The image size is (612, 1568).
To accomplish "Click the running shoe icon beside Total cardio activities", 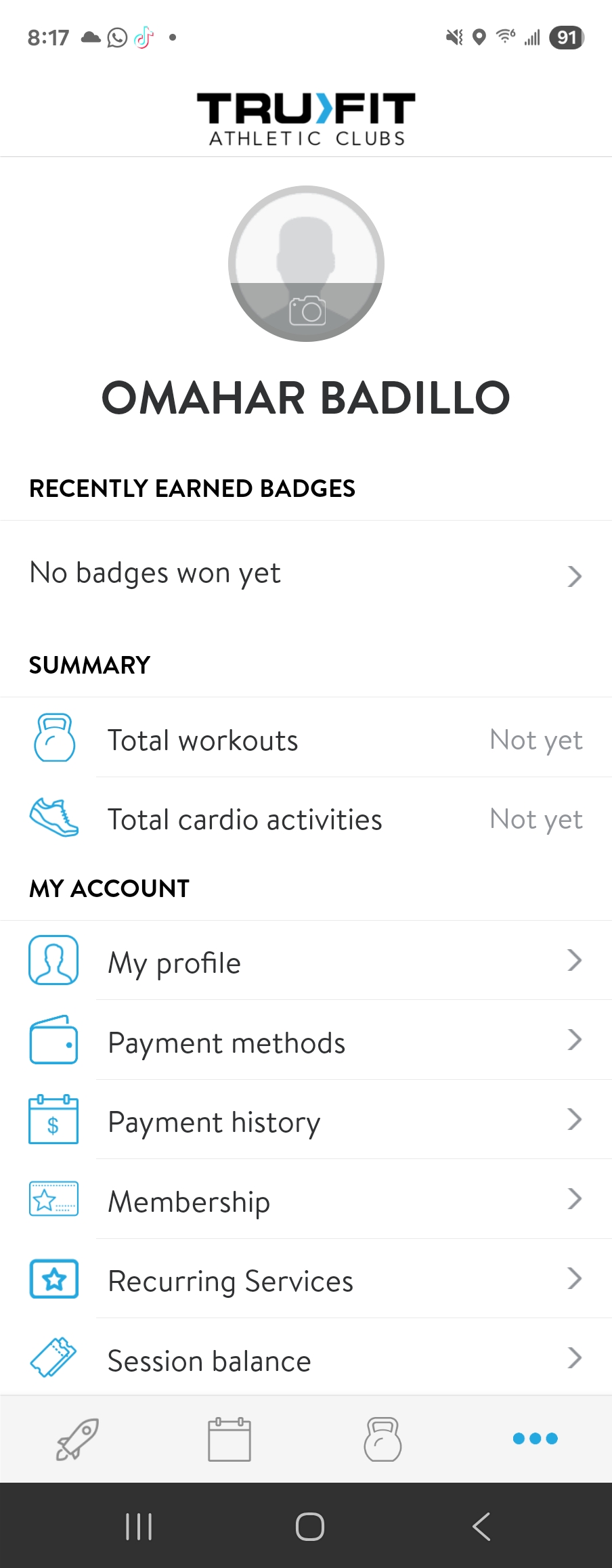I will [x=53, y=817].
